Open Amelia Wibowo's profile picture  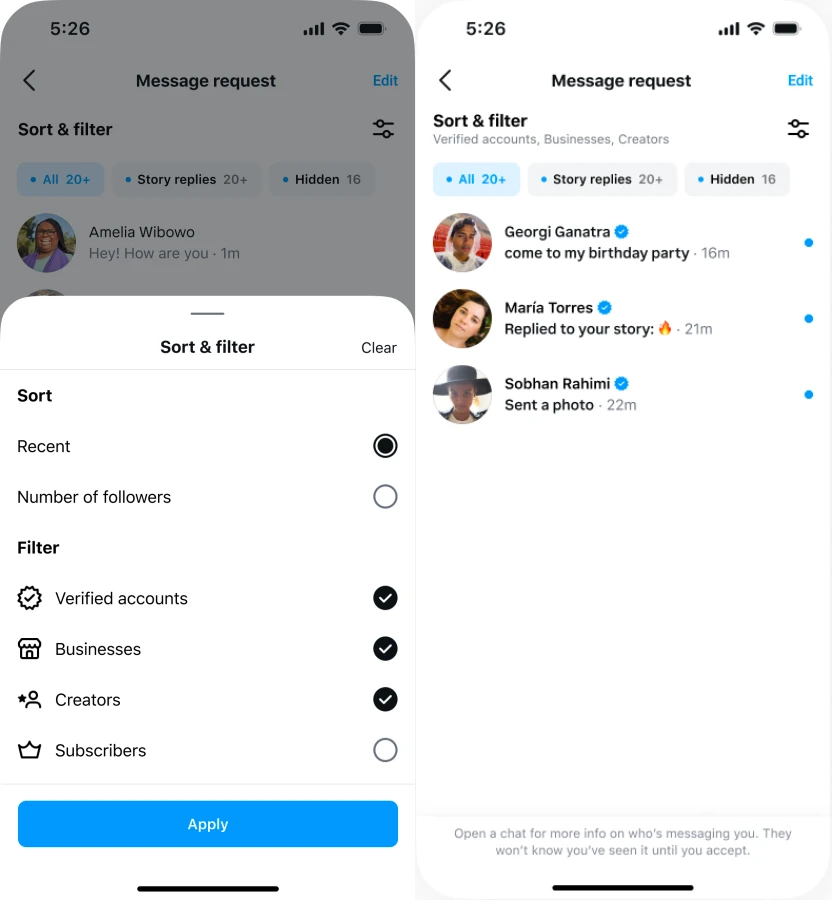click(46, 242)
